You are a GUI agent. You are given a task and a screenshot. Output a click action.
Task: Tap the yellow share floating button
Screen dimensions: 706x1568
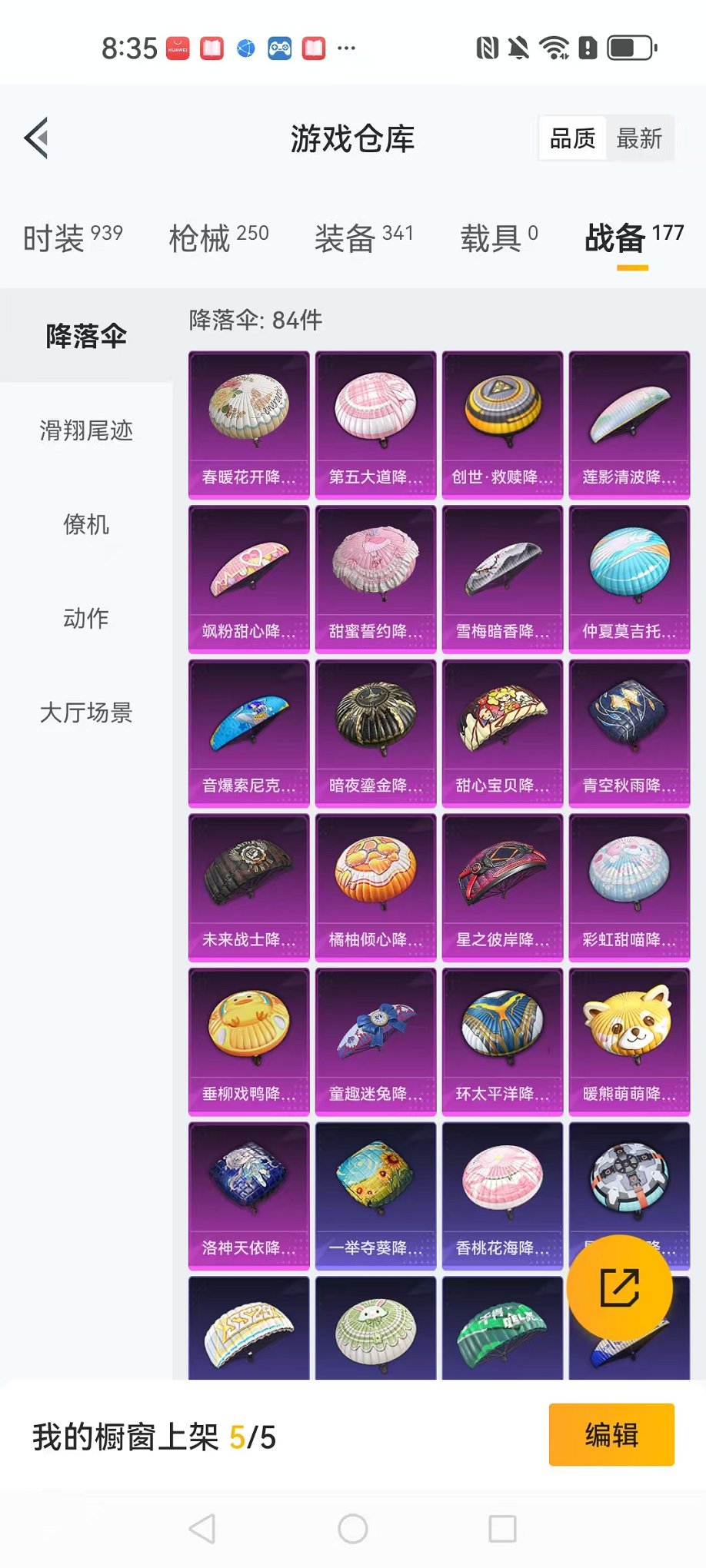pos(620,1288)
